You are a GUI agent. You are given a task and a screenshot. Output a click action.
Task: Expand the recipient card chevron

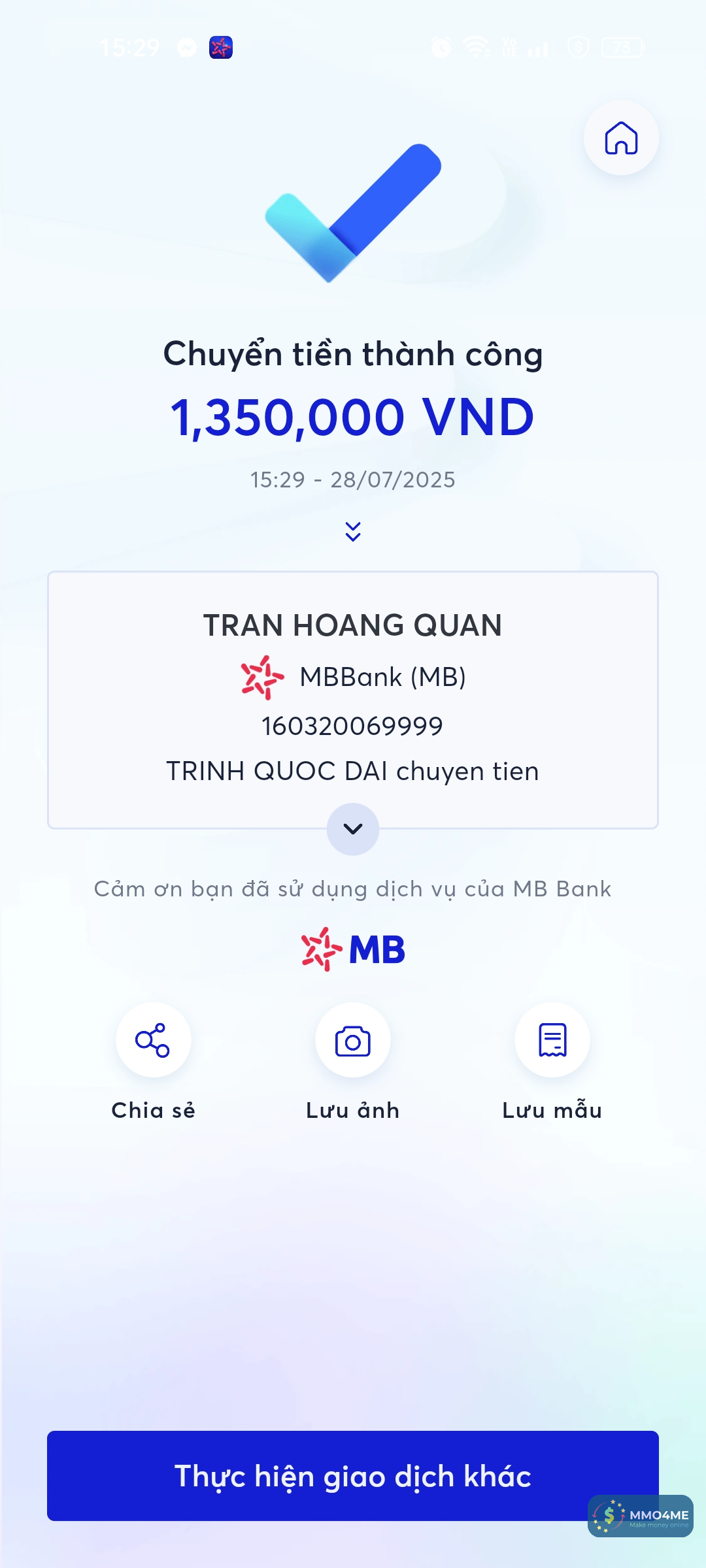coord(353,828)
